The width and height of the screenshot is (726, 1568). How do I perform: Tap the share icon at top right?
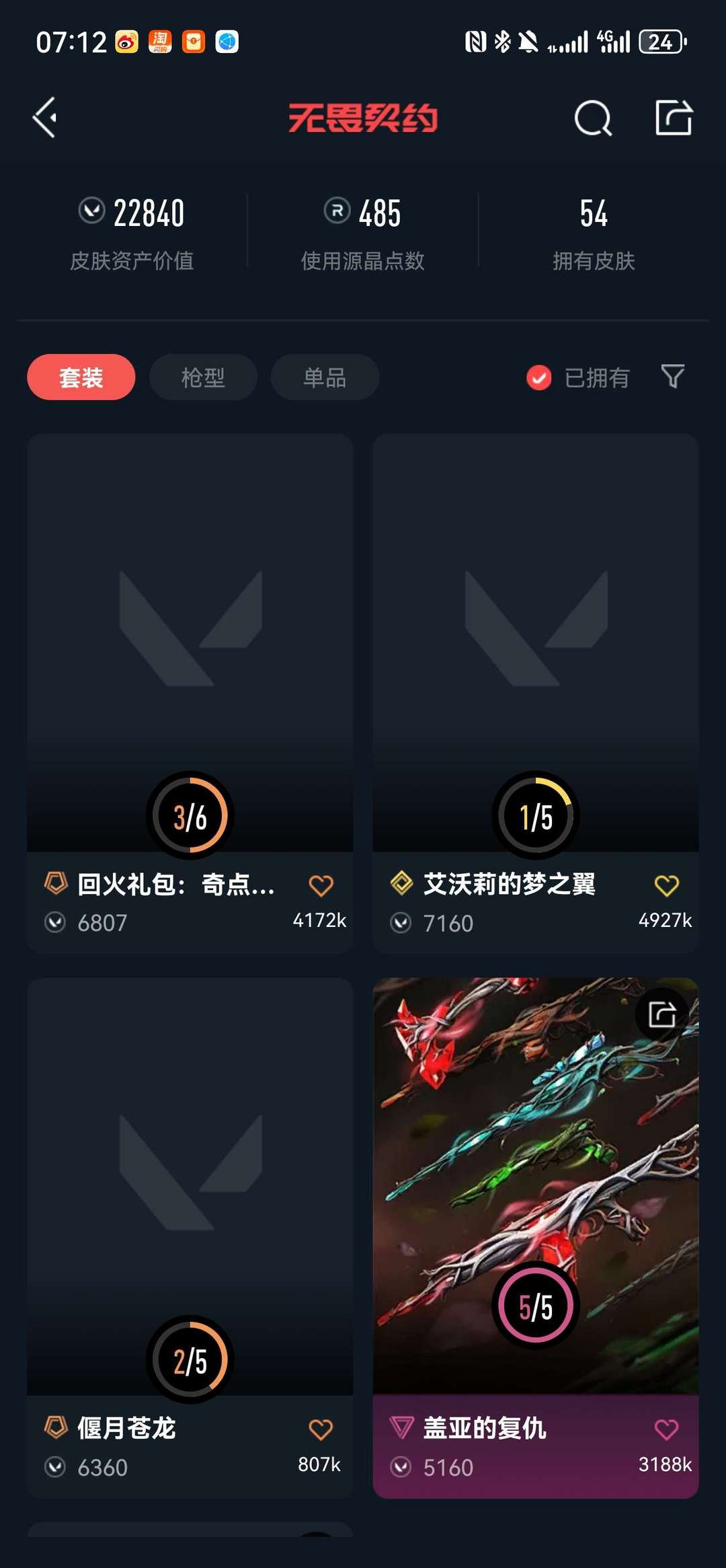673,118
